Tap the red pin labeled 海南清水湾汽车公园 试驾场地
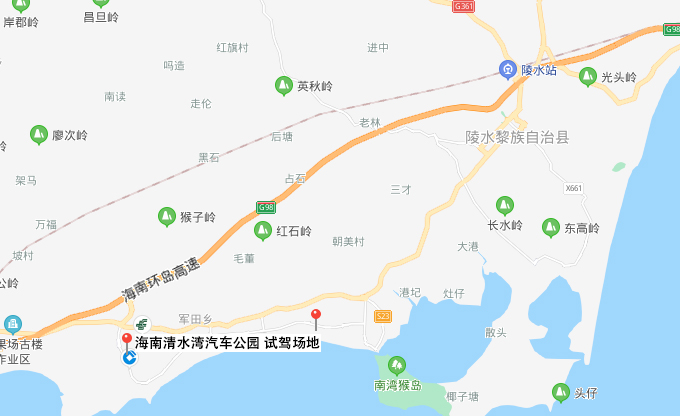 coord(127,340)
